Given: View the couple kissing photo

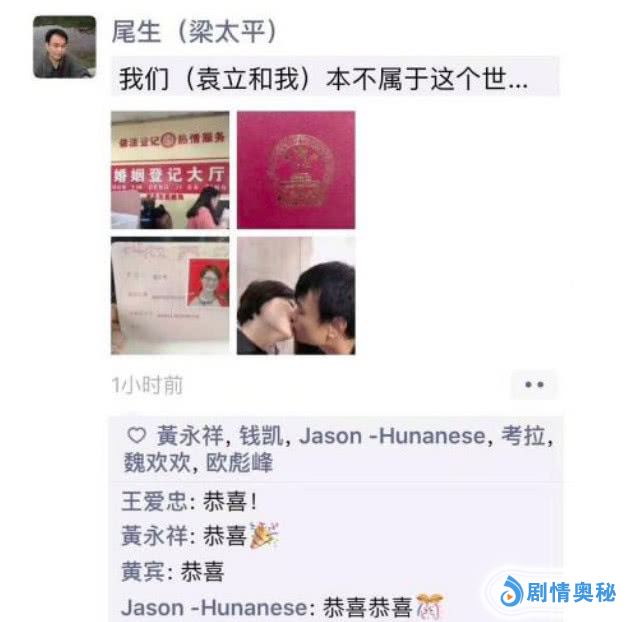Looking at the screenshot, I should [x=296, y=295].
